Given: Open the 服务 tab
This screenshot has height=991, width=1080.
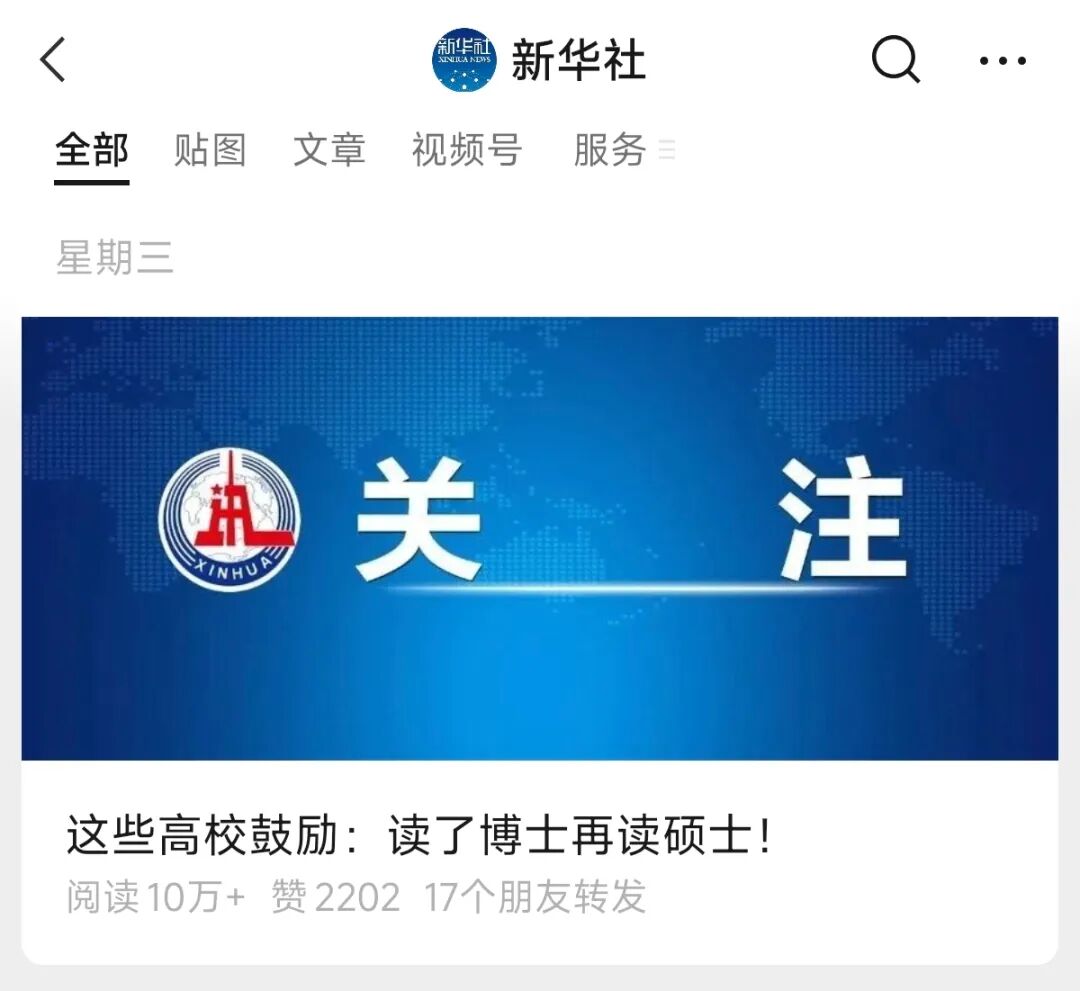Looking at the screenshot, I should 609,151.
